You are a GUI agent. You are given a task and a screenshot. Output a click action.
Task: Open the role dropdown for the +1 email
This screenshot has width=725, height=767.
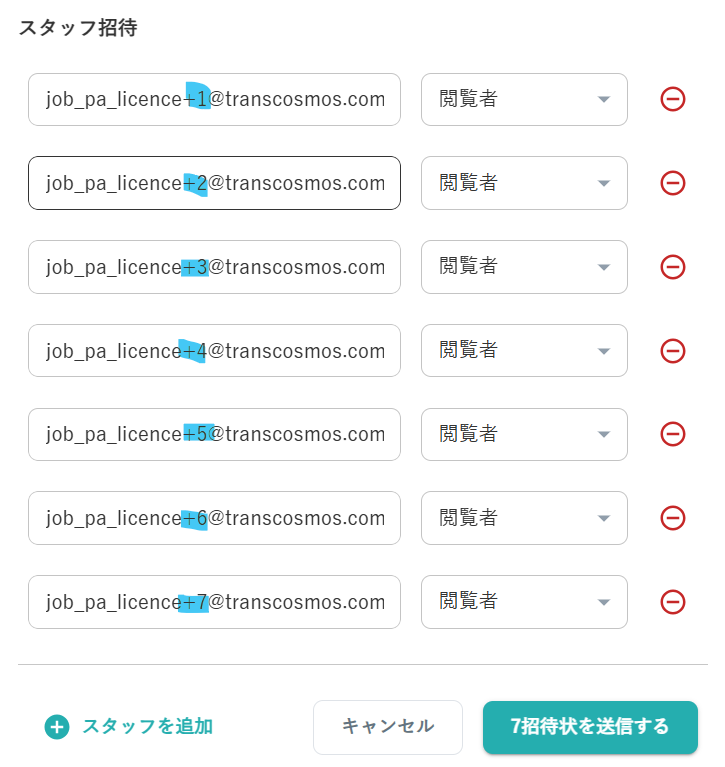tap(524, 99)
